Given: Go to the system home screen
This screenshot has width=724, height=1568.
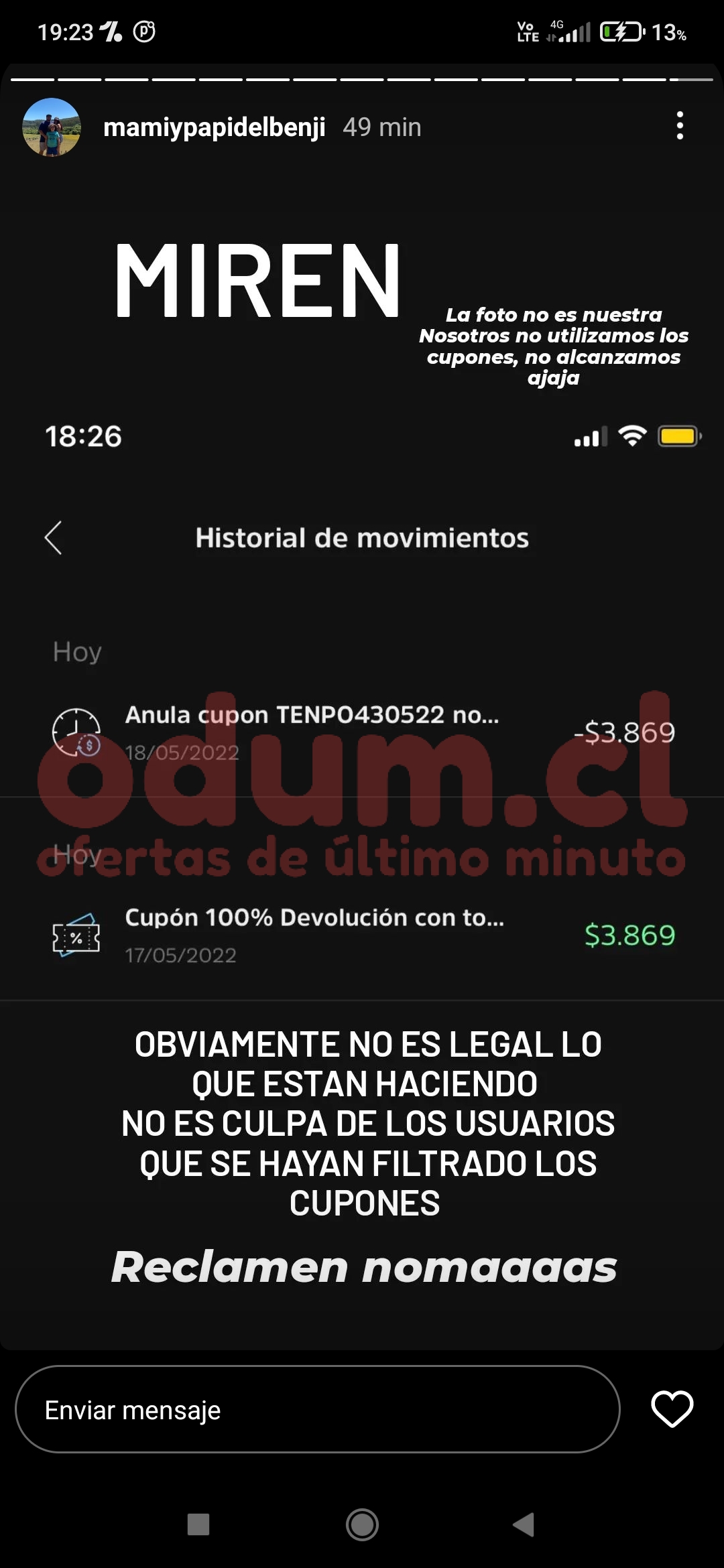Looking at the screenshot, I should click(362, 1524).
